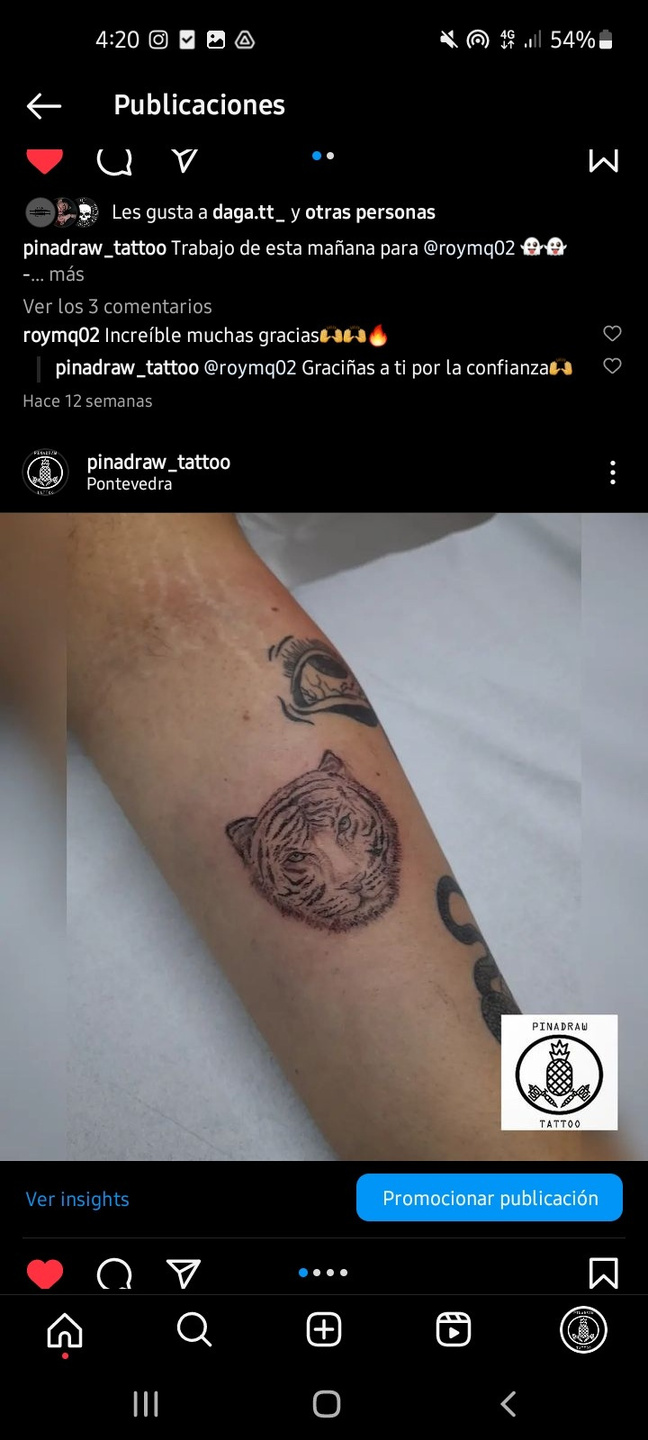Viewport: 648px width, 1440px height.
Task: Unlike the tiger tattoo post
Action: tap(44, 1273)
